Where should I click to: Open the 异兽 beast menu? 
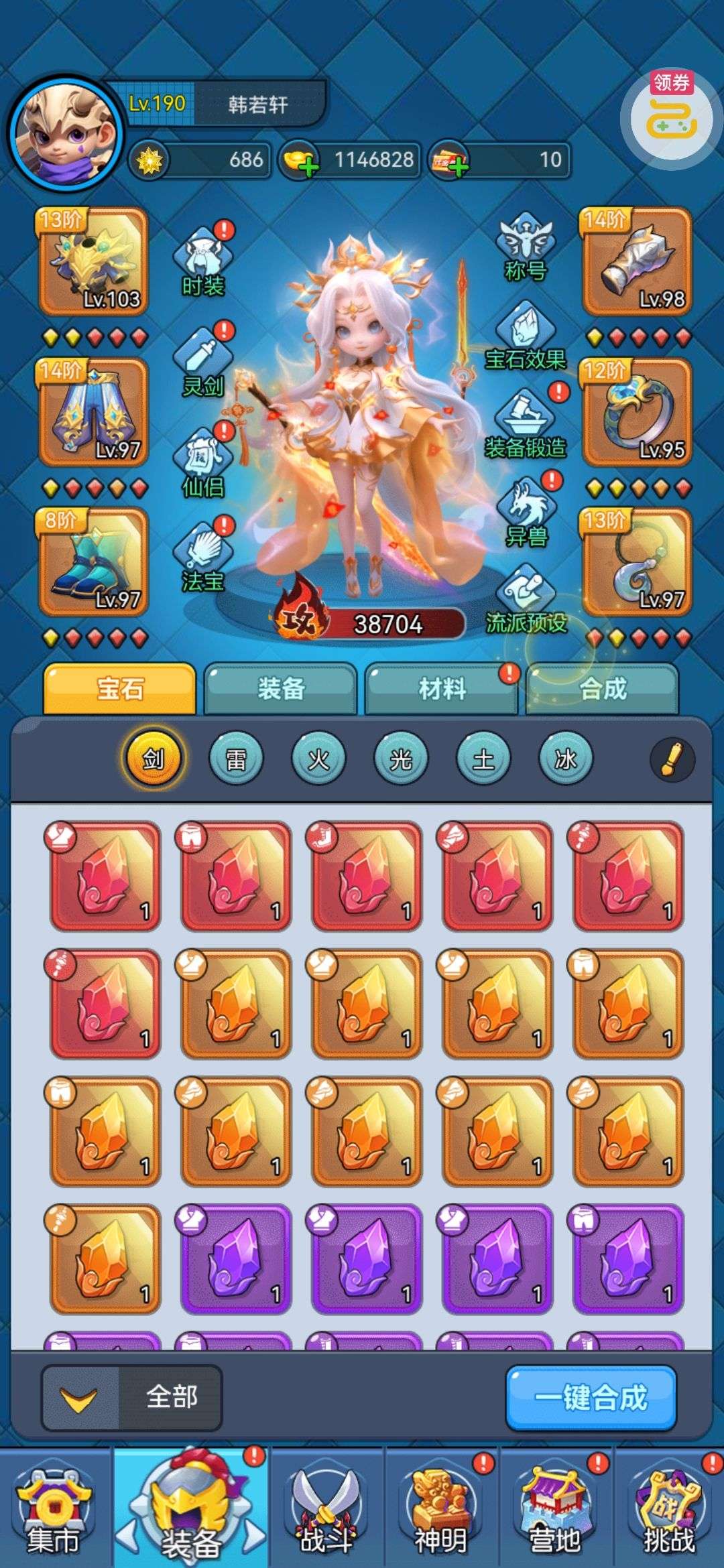pyautogui.click(x=526, y=511)
